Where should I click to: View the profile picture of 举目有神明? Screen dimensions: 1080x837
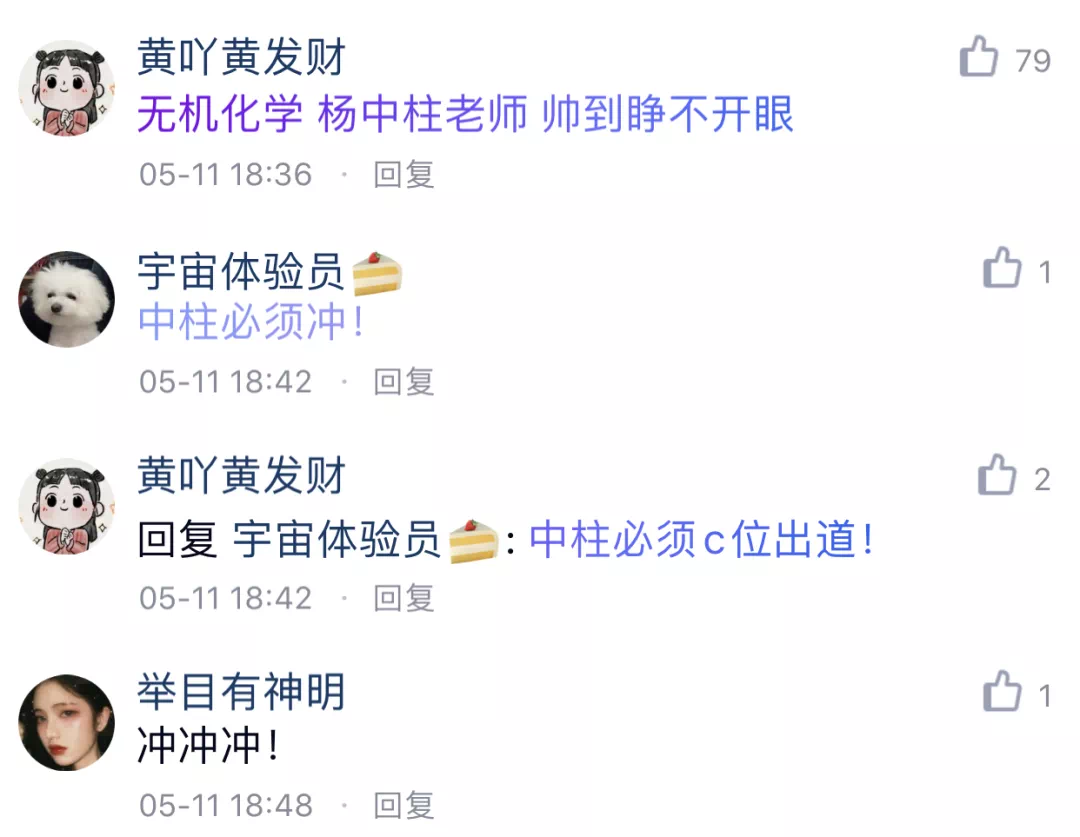[67, 722]
